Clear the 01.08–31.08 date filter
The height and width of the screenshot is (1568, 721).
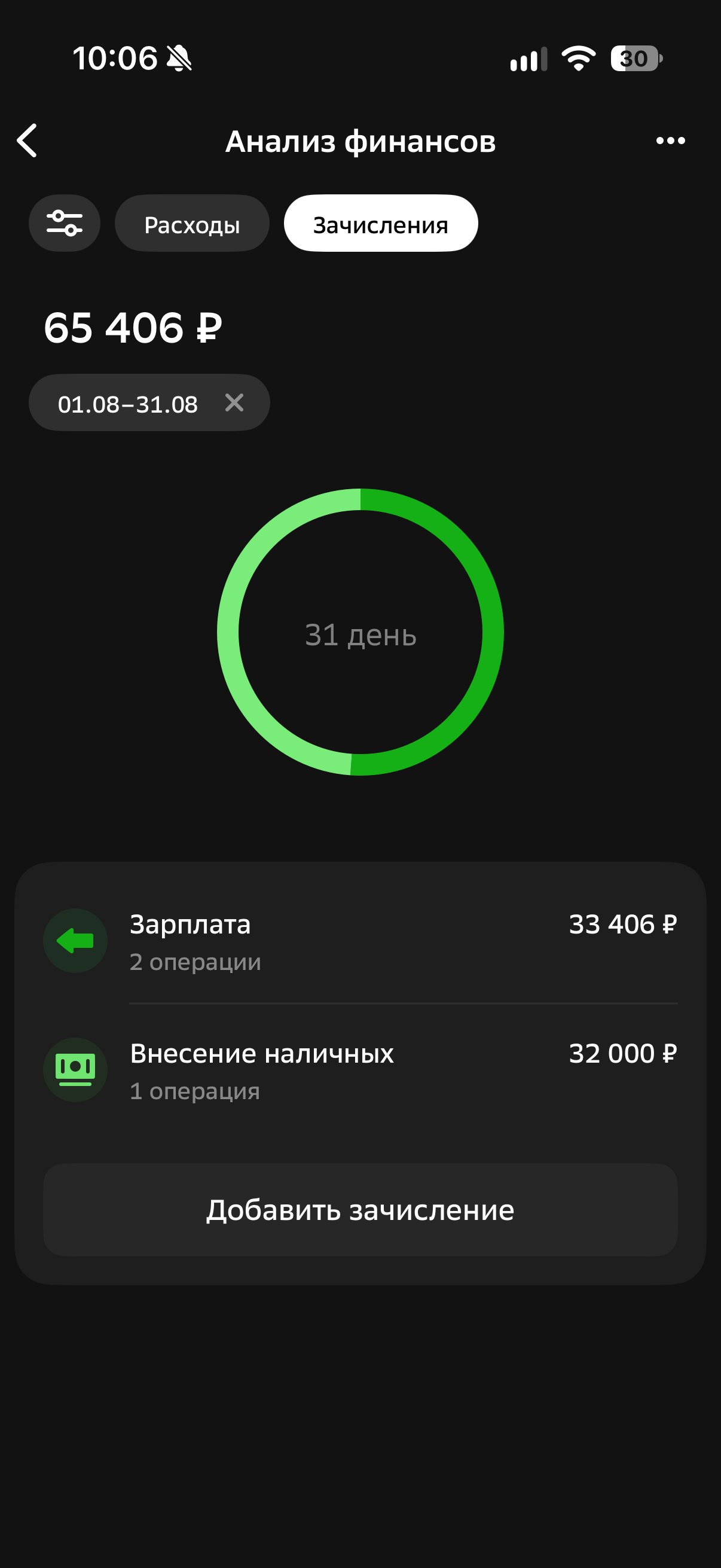[234, 403]
